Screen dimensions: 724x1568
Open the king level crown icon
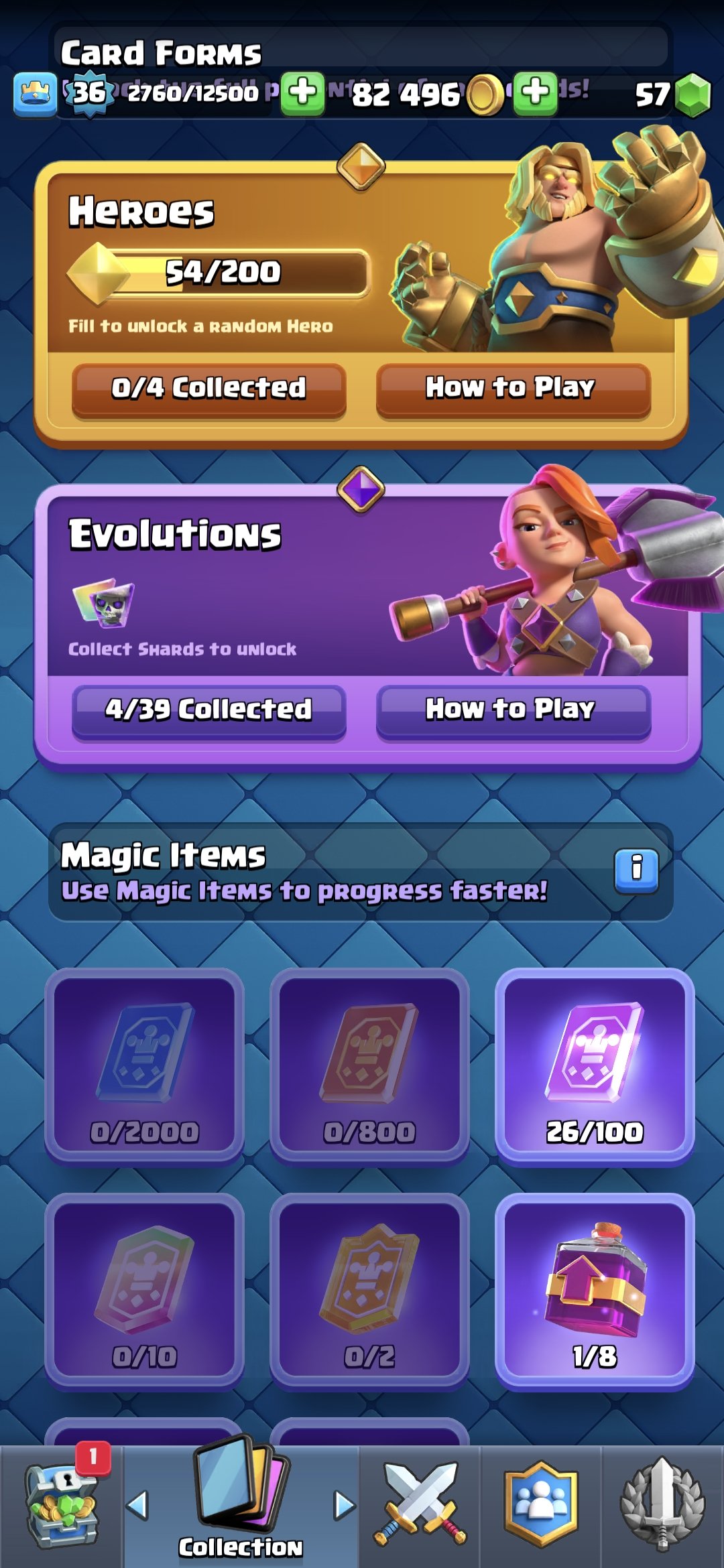pyautogui.click(x=35, y=94)
